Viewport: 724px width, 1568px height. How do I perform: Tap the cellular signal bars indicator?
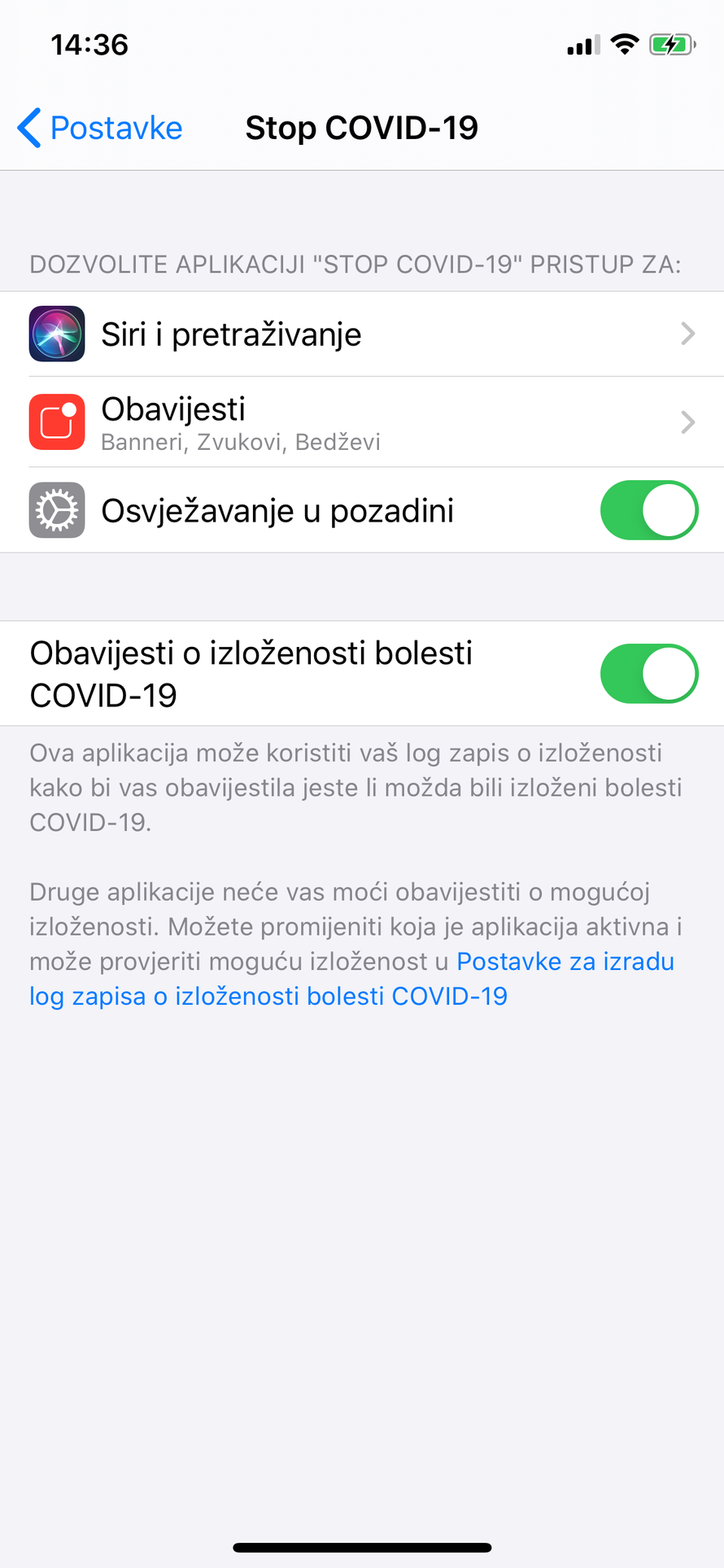tap(580, 45)
